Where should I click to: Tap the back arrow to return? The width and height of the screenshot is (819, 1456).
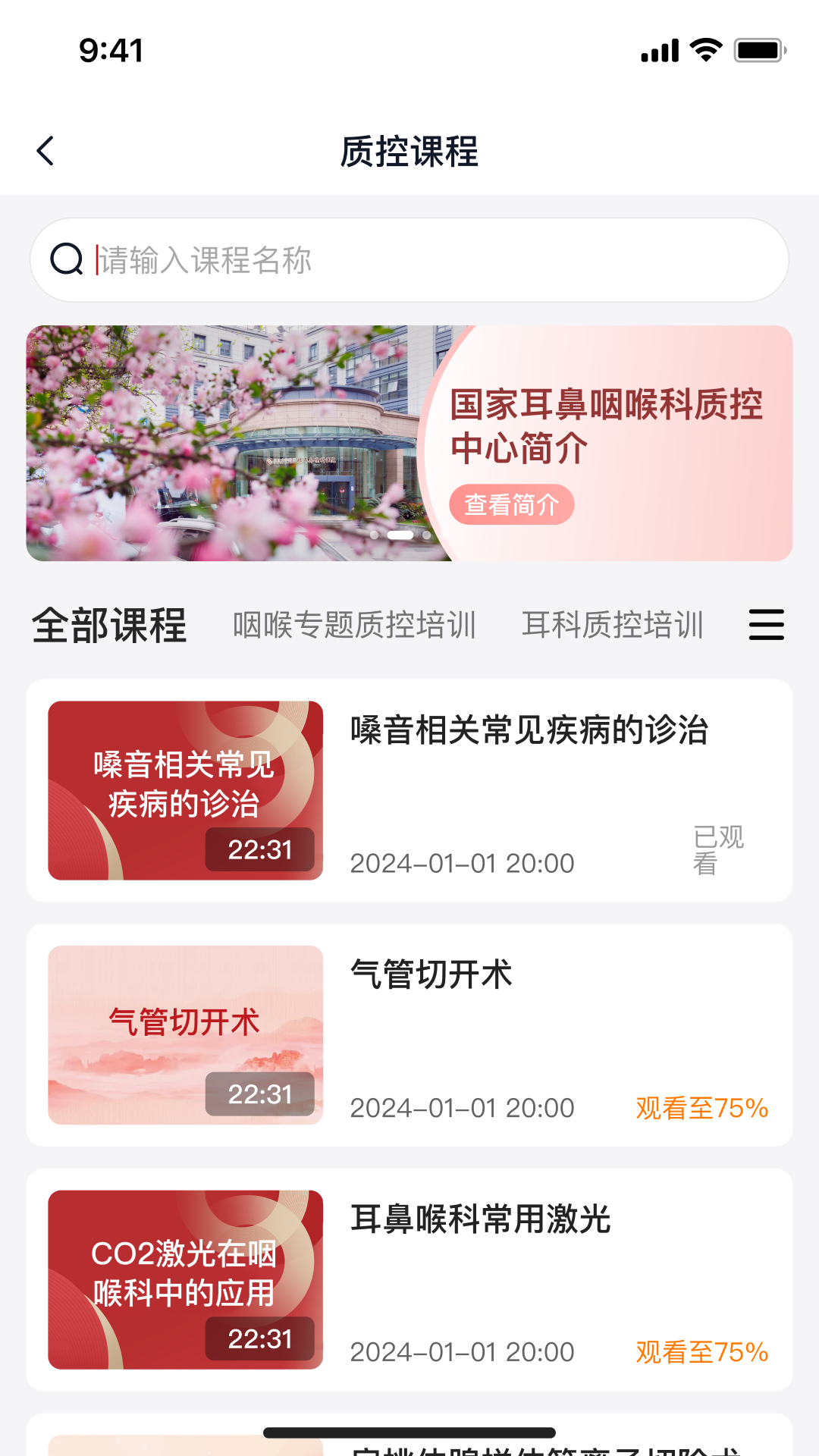coord(45,151)
